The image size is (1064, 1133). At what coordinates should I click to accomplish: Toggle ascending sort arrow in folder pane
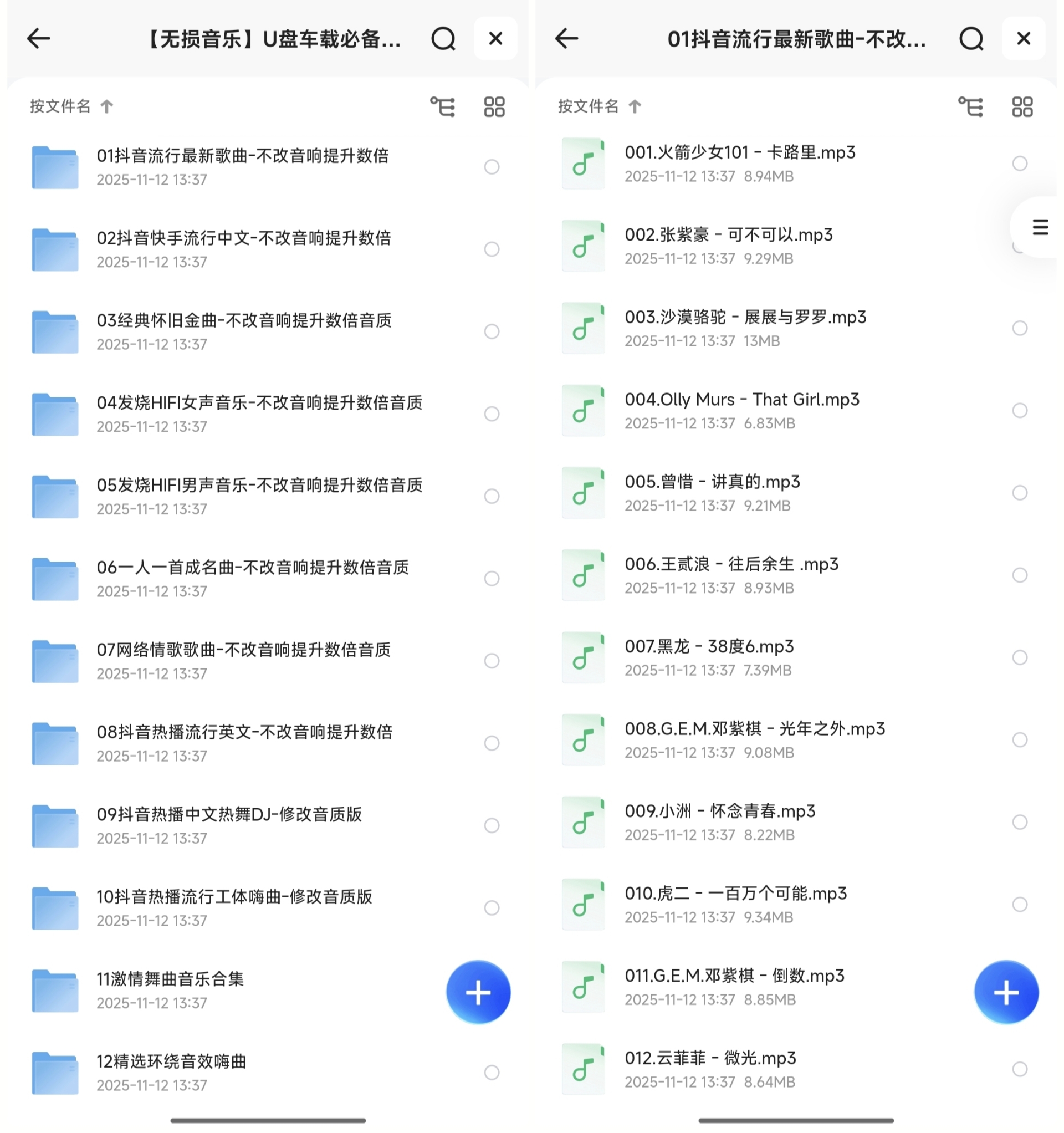click(107, 106)
